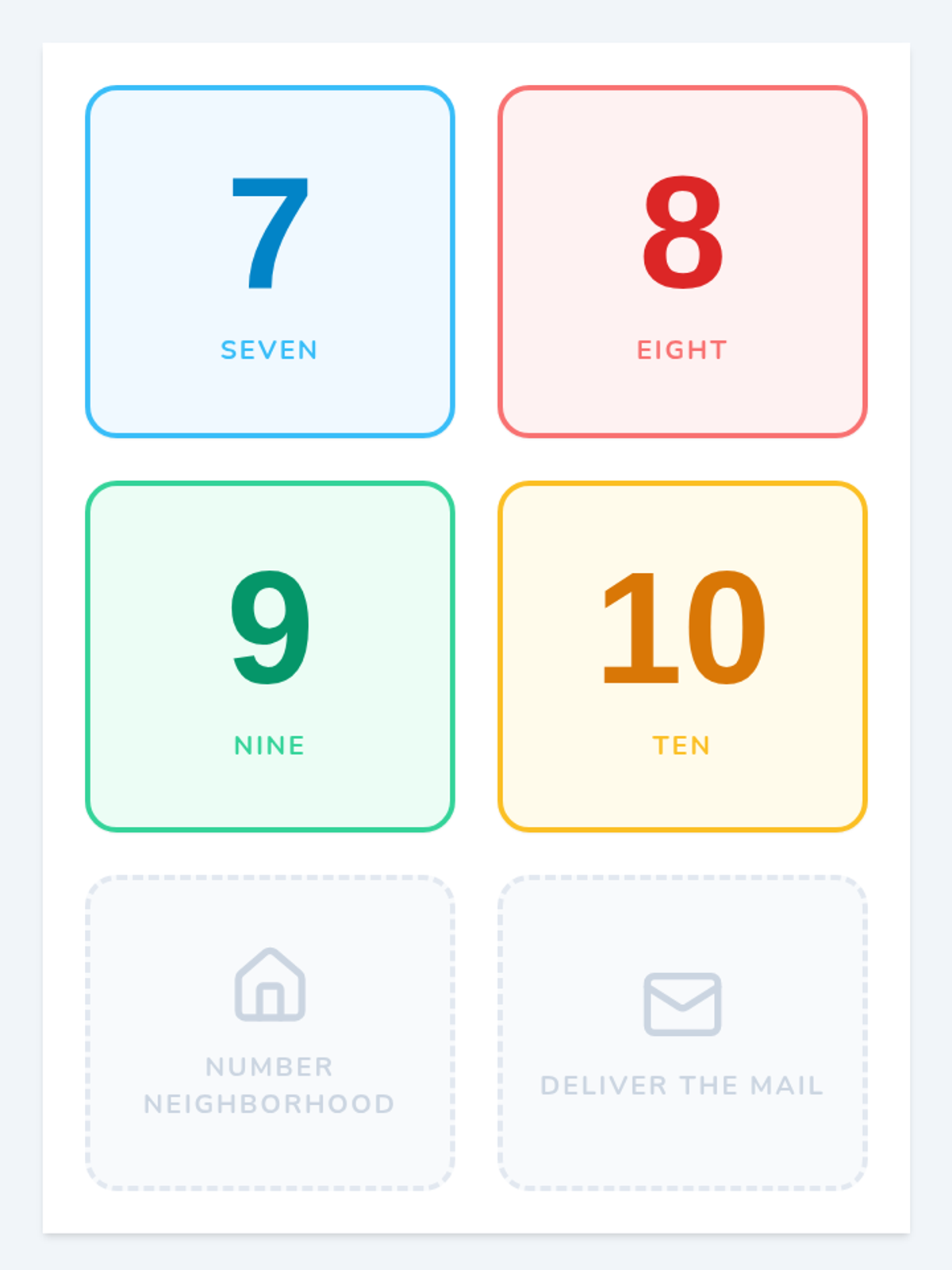This screenshot has height=1270, width=952.
Task: Open the Number Neighborhood tile
Action: (270, 1033)
